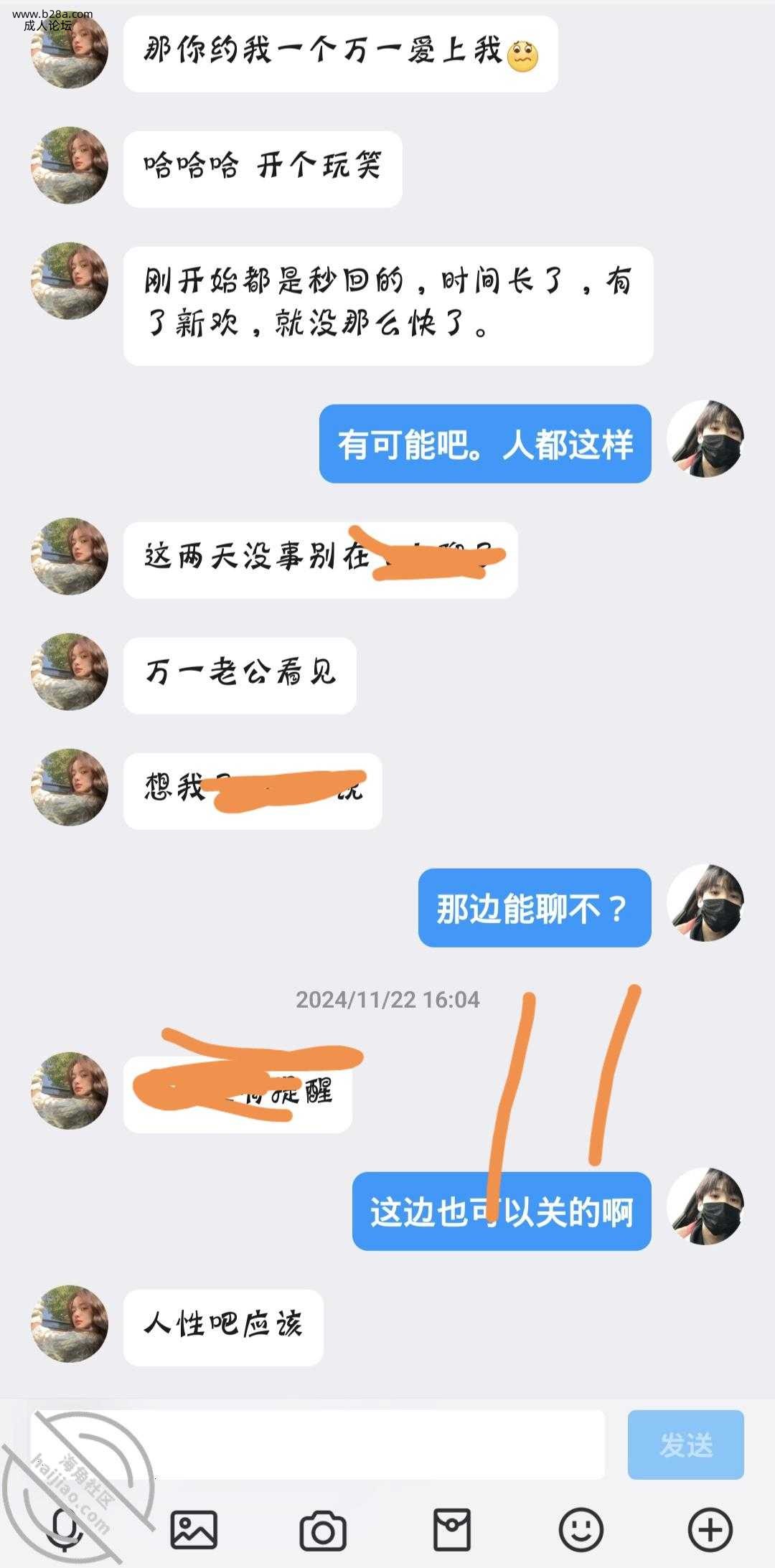Tap the 发送 send button

[685, 1445]
